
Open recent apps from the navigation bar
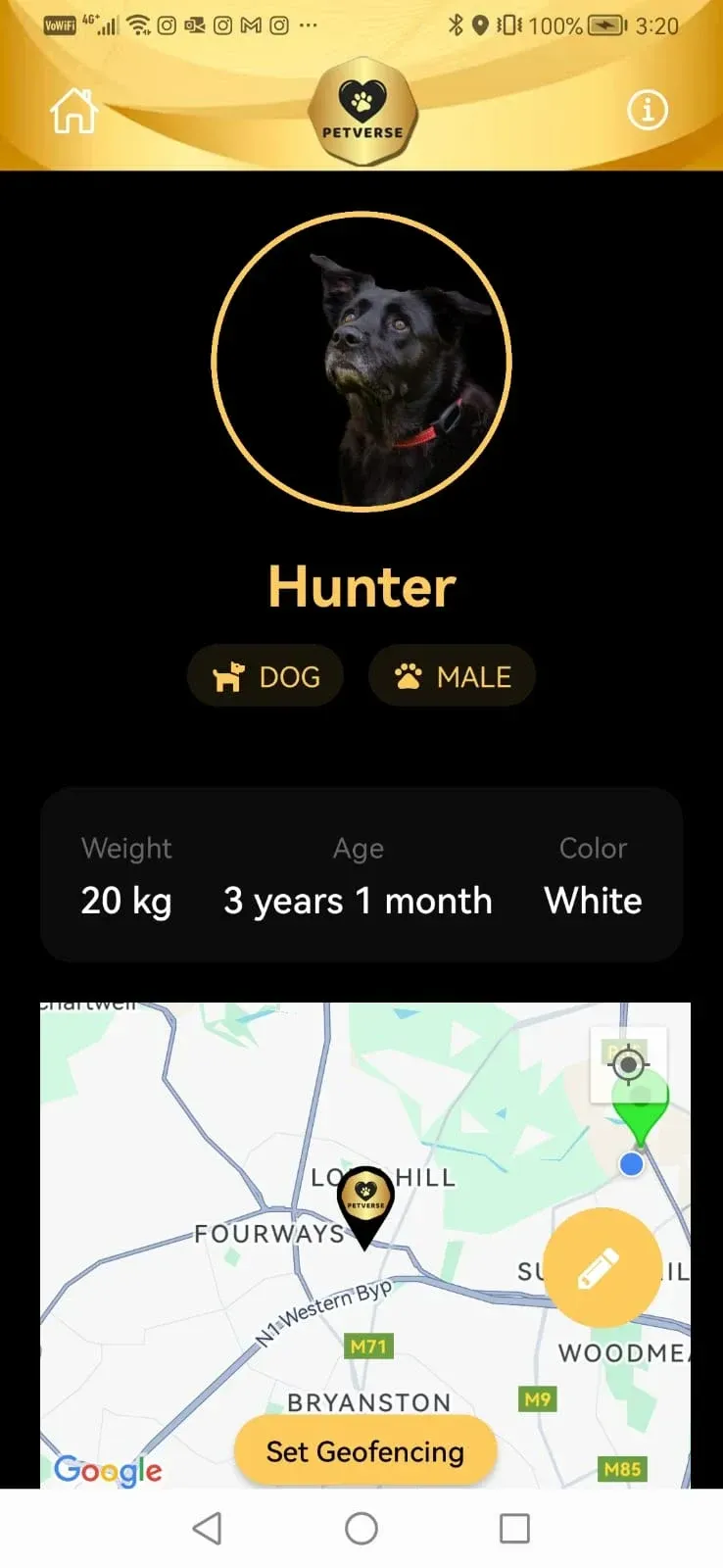[x=514, y=1528]
